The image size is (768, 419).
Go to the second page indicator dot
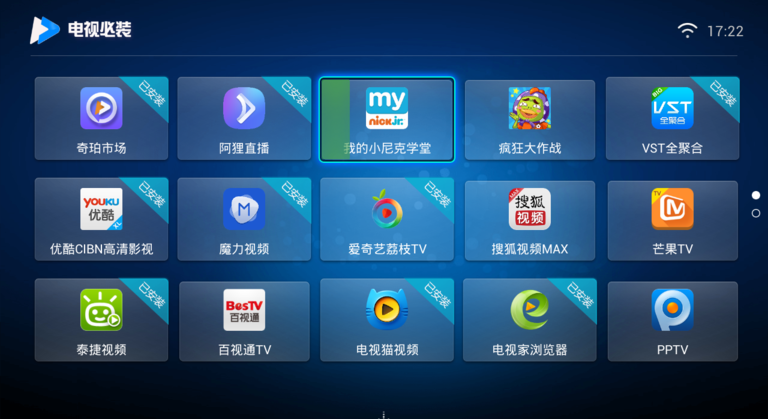[x=756, y=213]
